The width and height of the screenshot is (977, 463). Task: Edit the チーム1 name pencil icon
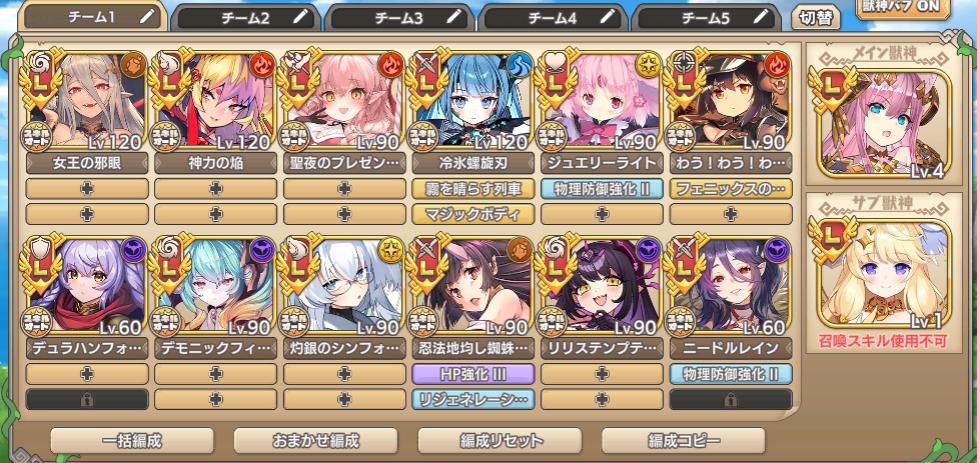coord(146,16)
